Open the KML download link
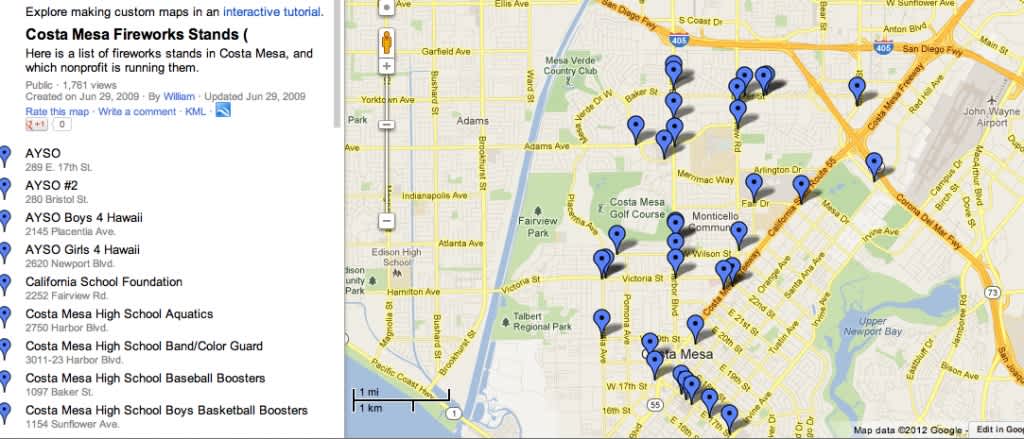 click(x=195, y=111)
